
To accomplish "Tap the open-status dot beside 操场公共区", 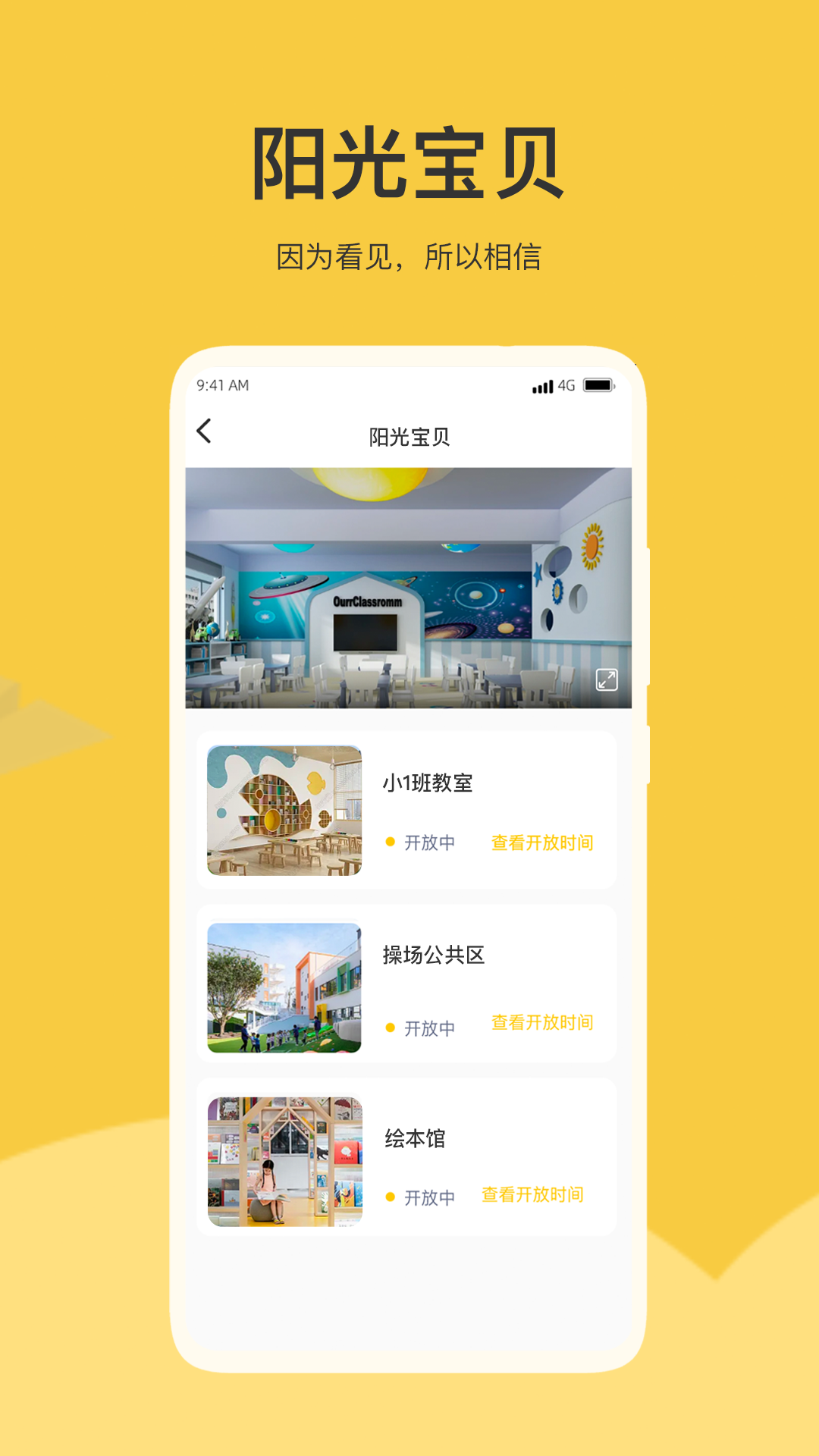I will (x=390, y=1028).
